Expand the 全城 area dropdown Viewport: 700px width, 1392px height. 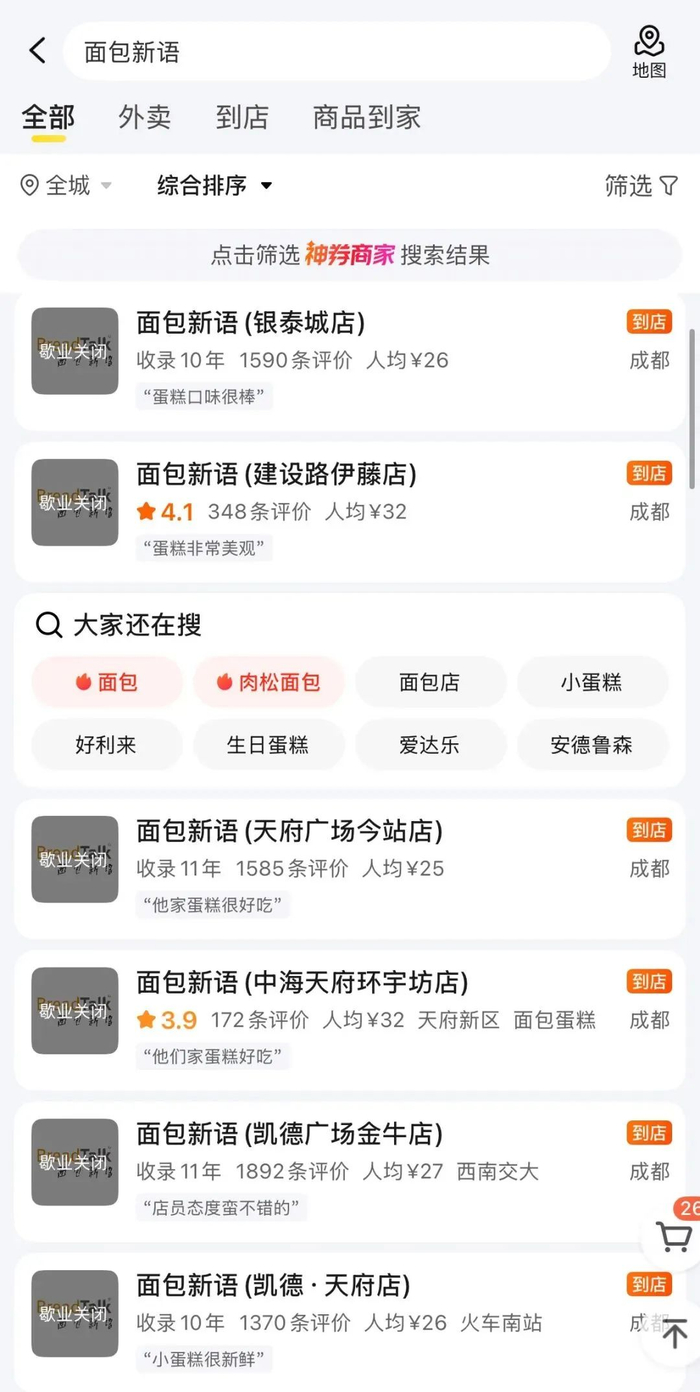67,185
